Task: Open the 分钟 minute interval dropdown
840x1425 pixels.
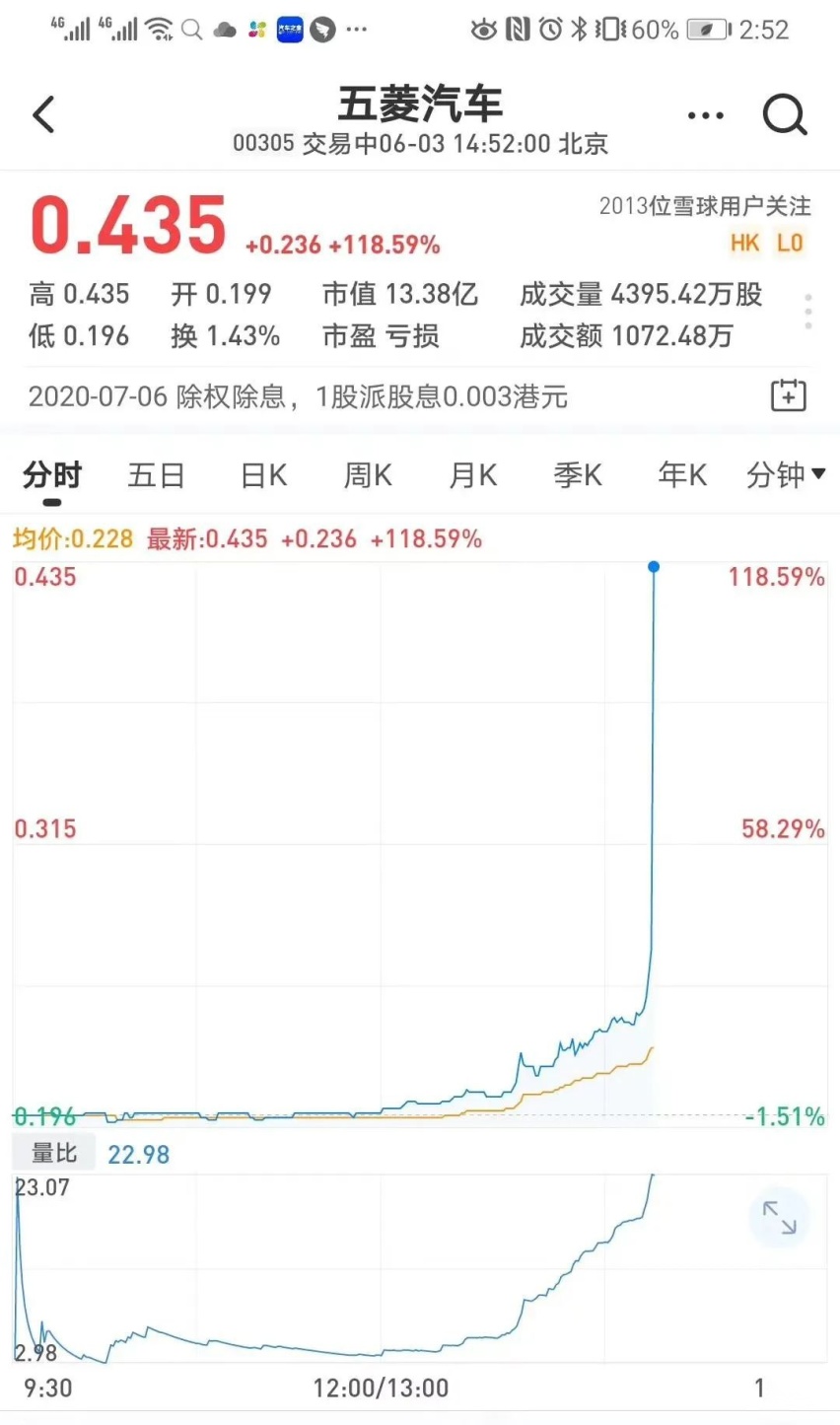Action: pos(786,475)
